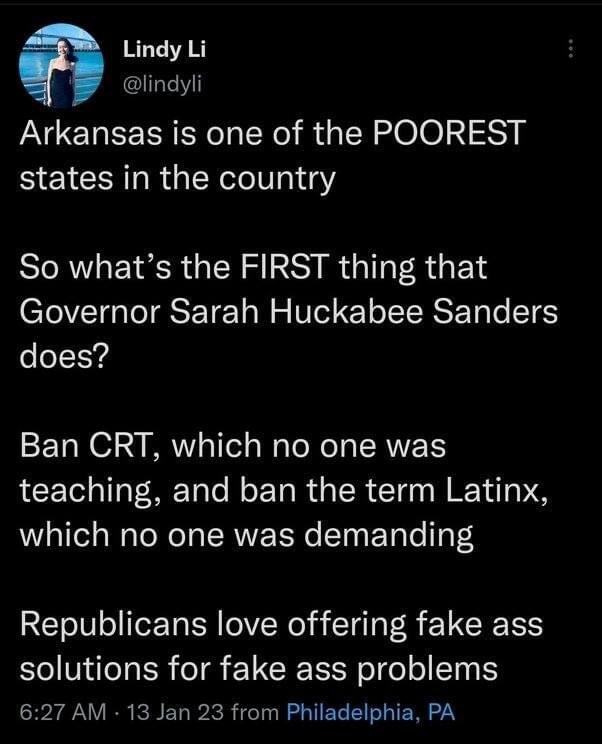602x744 pixels.
Task: Open the @lindyli profile handle
Action: coord(161,81)
